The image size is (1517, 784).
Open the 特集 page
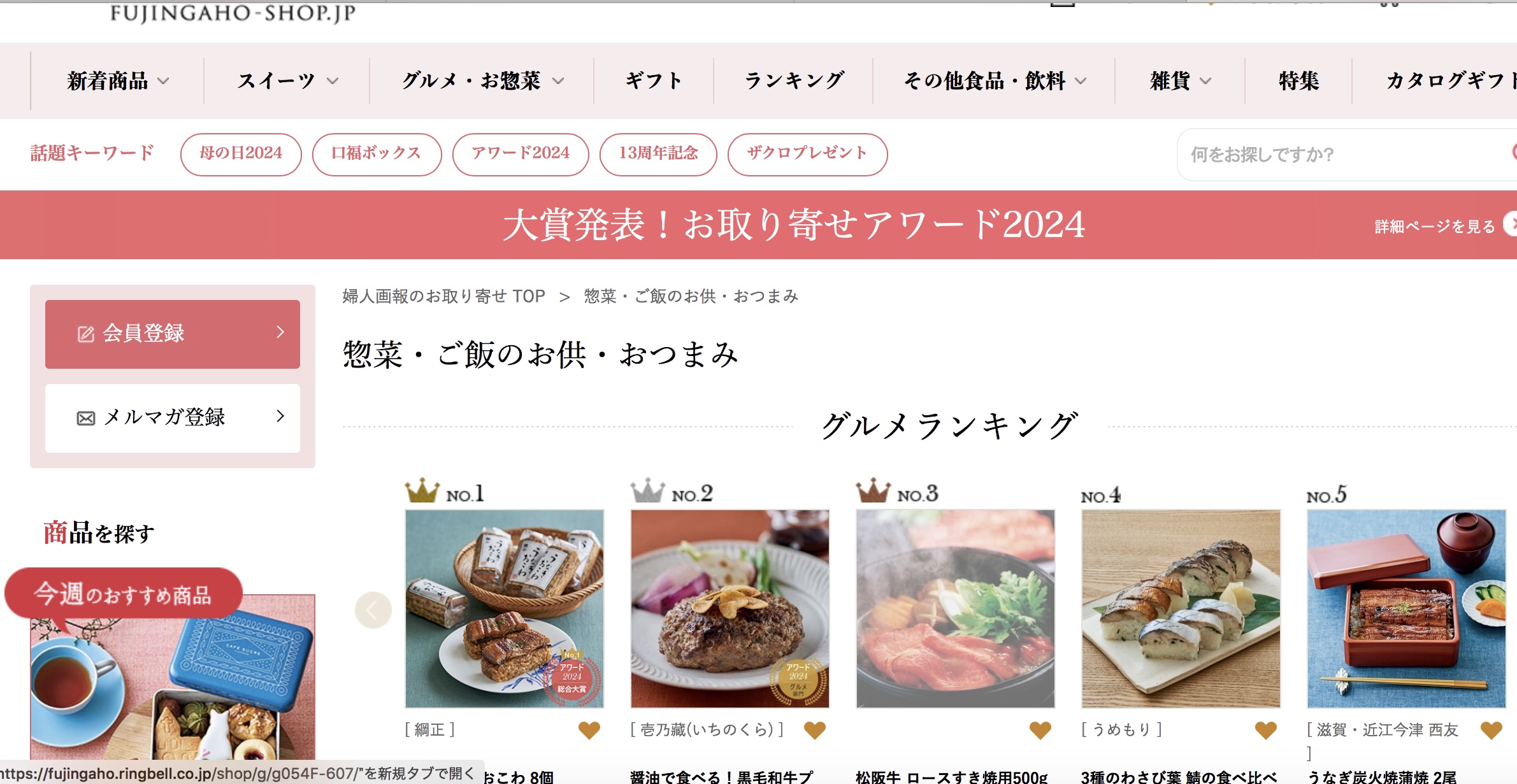(x=1298, y=81)
